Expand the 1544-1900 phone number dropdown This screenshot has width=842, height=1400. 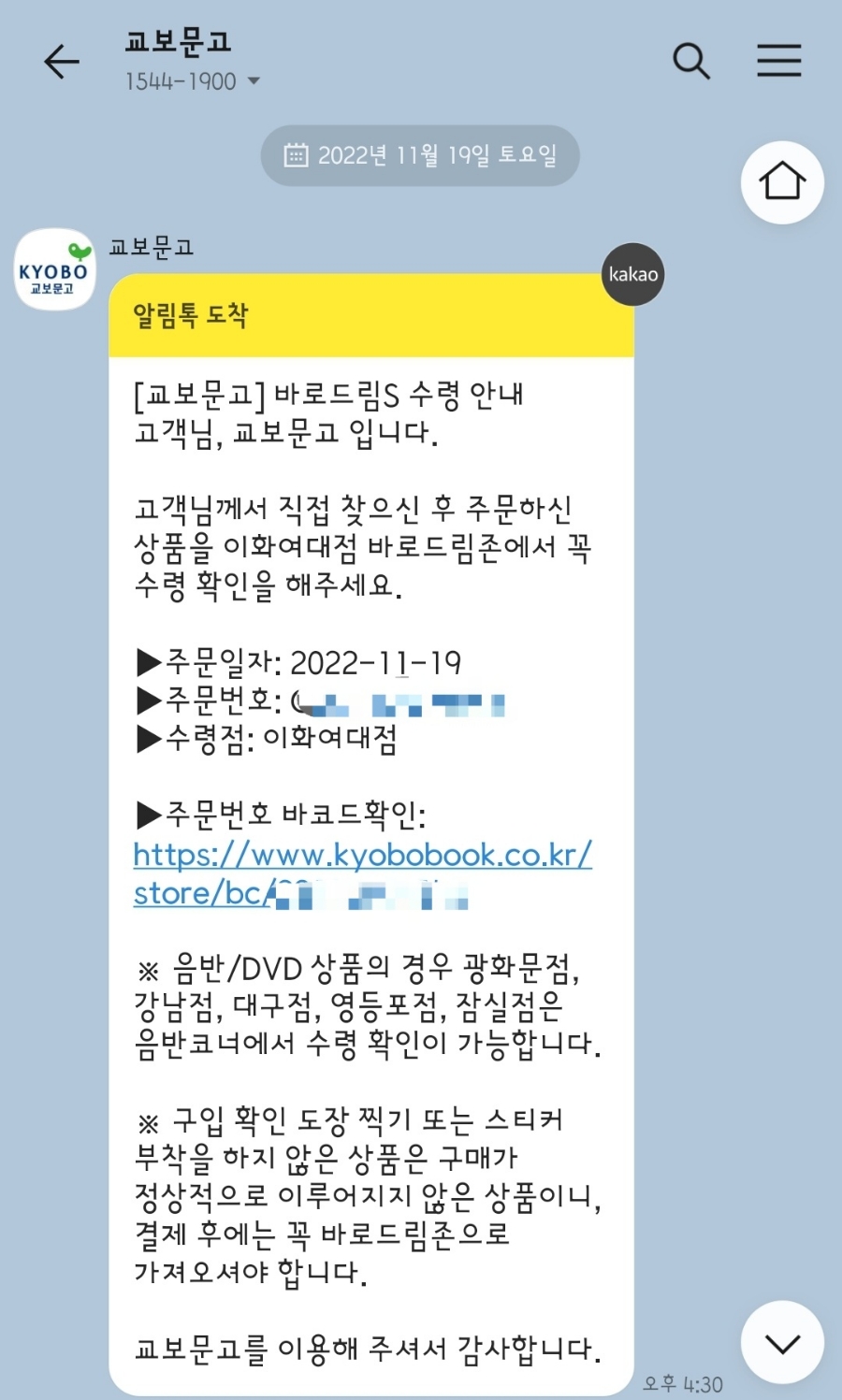pos(253,81)
